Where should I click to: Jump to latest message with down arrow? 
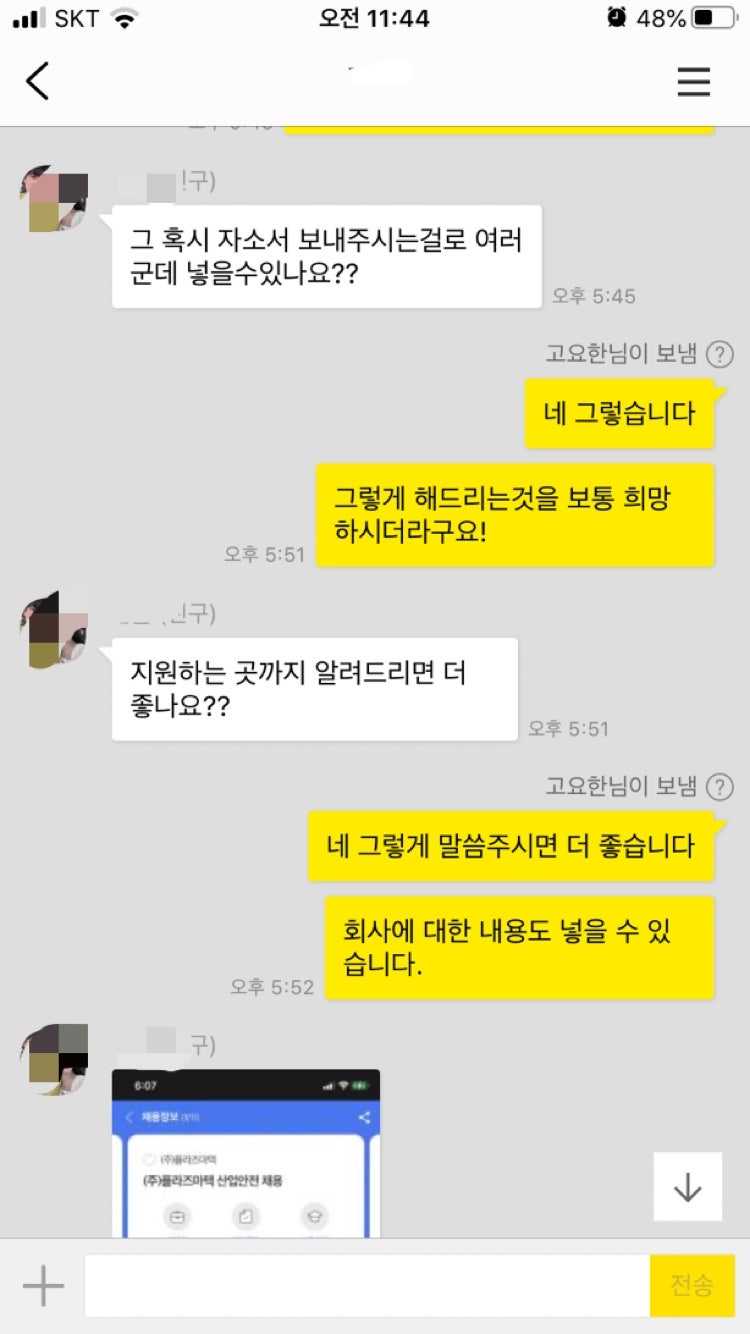687,1187
